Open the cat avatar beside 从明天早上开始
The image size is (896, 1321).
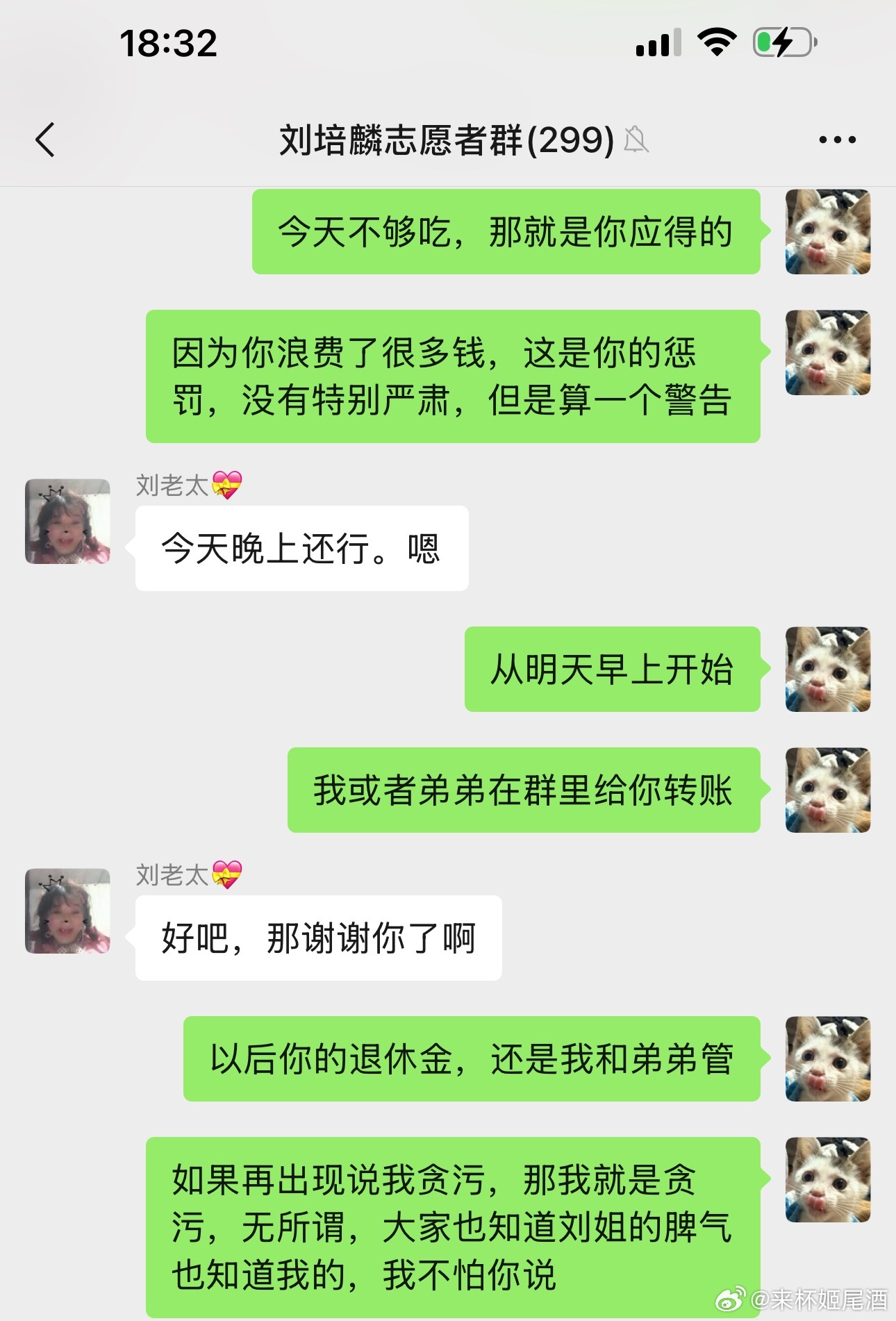pos(827,669)
